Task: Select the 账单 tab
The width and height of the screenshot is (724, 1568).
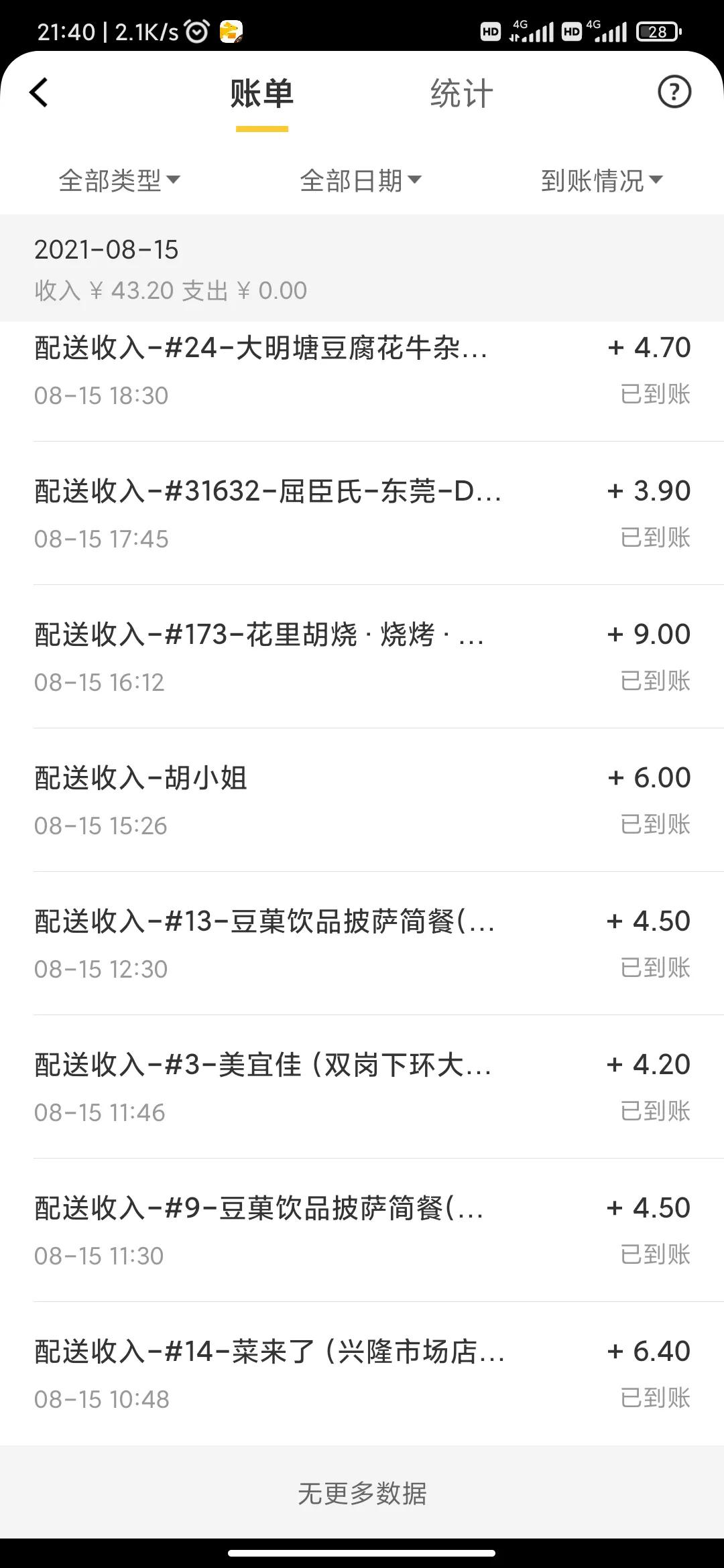Action: pyautogui.click(x=262, y=94)
